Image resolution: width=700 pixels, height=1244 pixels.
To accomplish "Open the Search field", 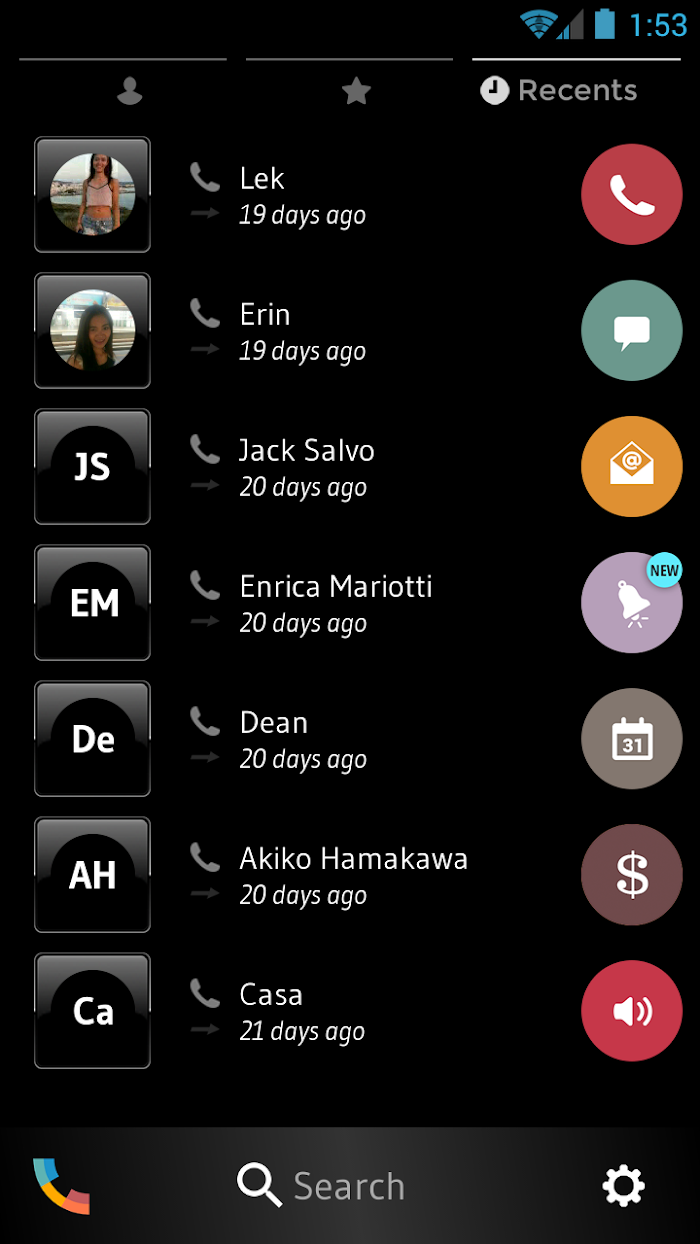I will coord(321,1186).
